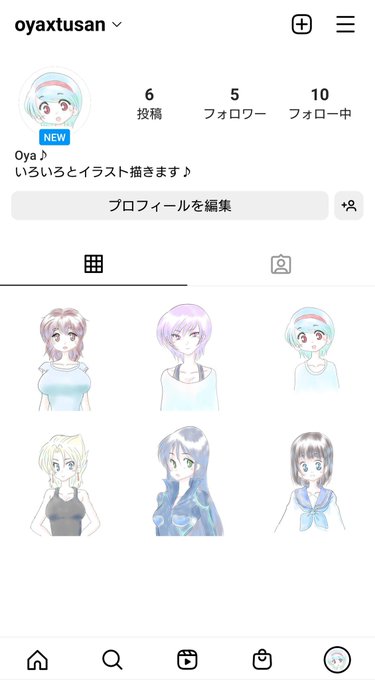Open the search tab

pos(112,660)
